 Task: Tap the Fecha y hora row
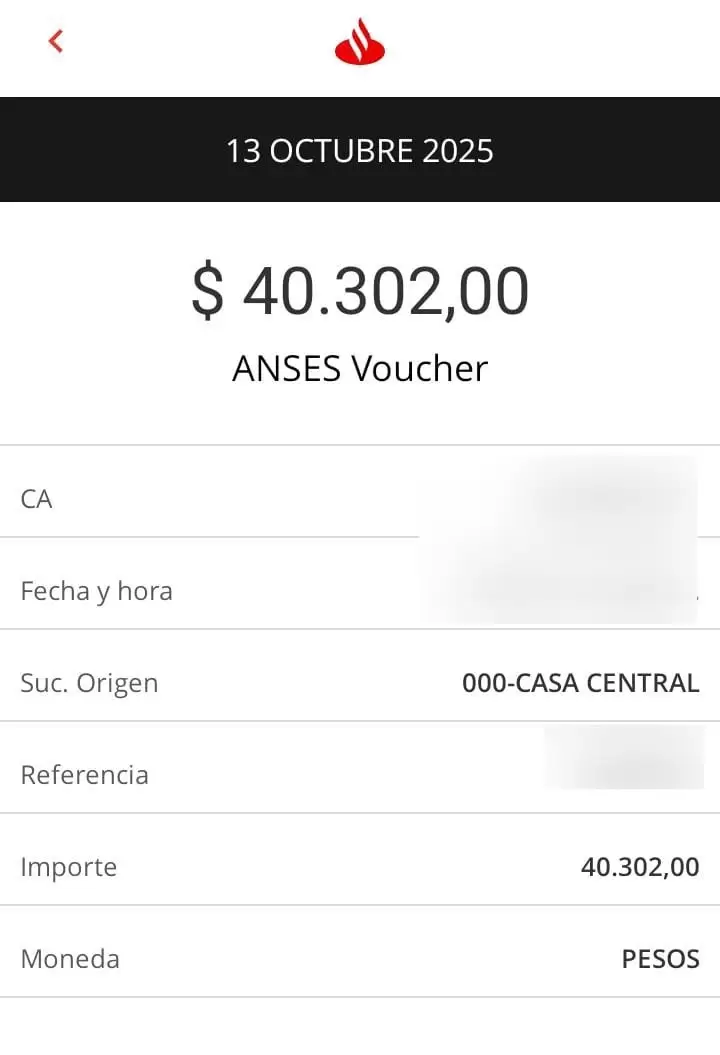(94, 590)
